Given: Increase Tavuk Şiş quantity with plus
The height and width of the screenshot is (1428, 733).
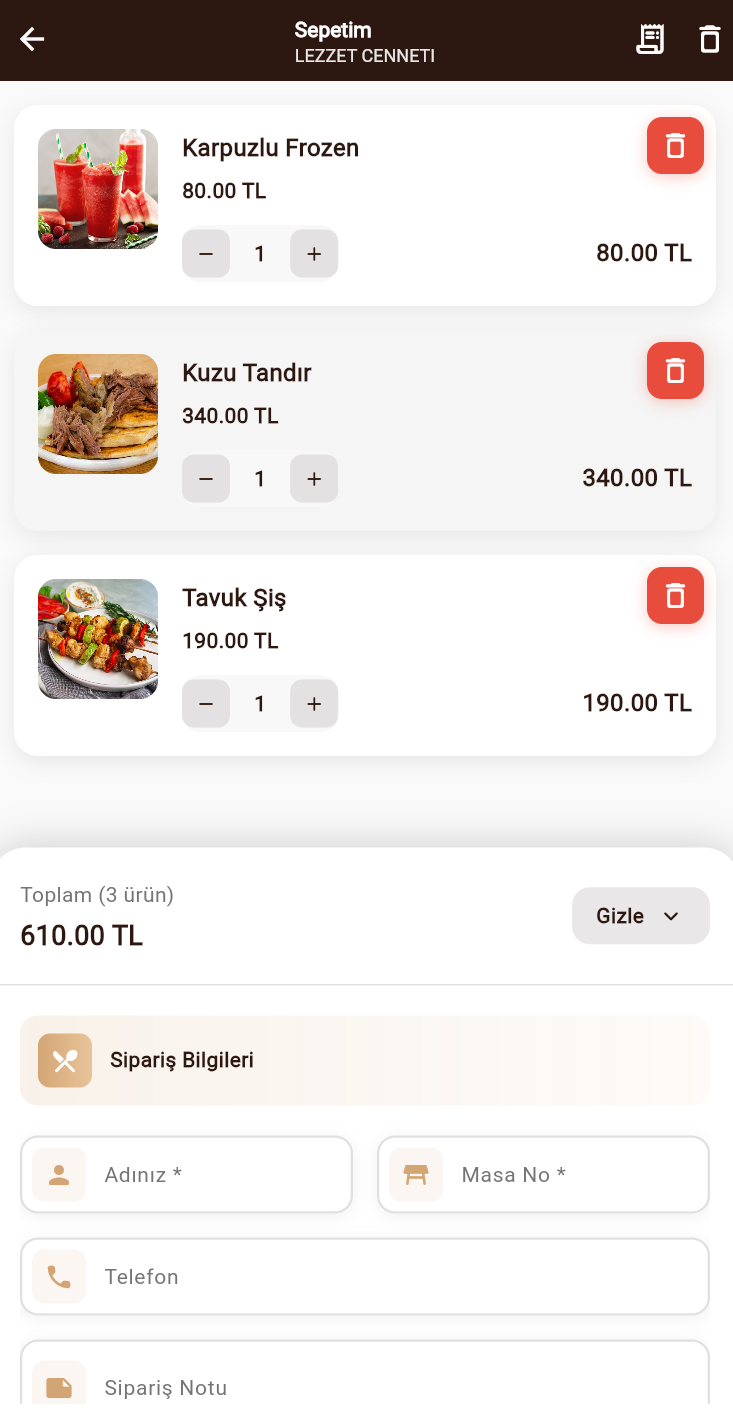Looking at the screenshot, I should point(313,703).
